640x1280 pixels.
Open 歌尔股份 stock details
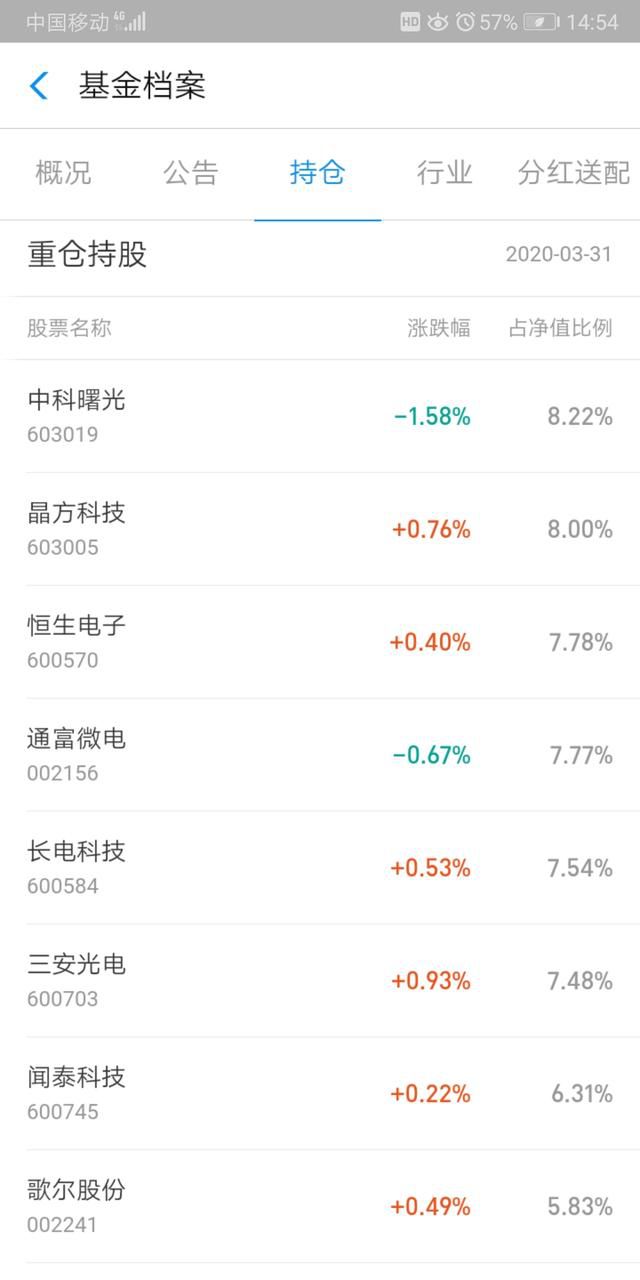click(x=320, y=1206)
